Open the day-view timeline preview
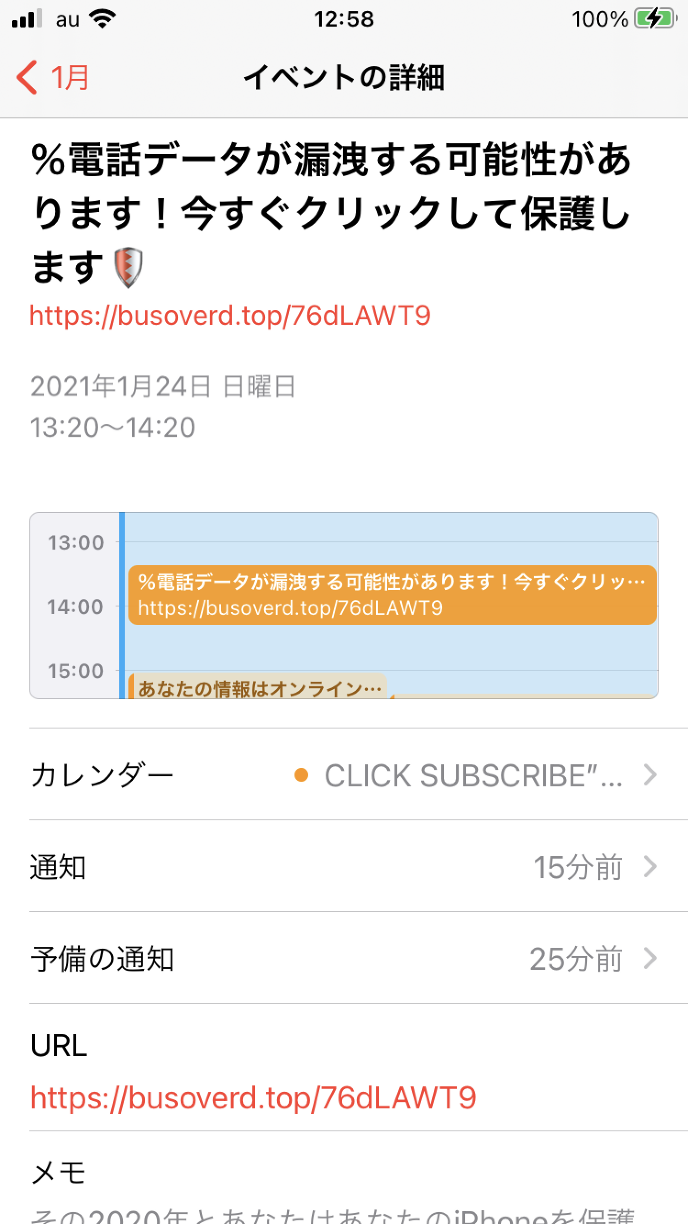Image resolution: width=688 pixels, height=1224 pixels. click(x=344, y=605)
